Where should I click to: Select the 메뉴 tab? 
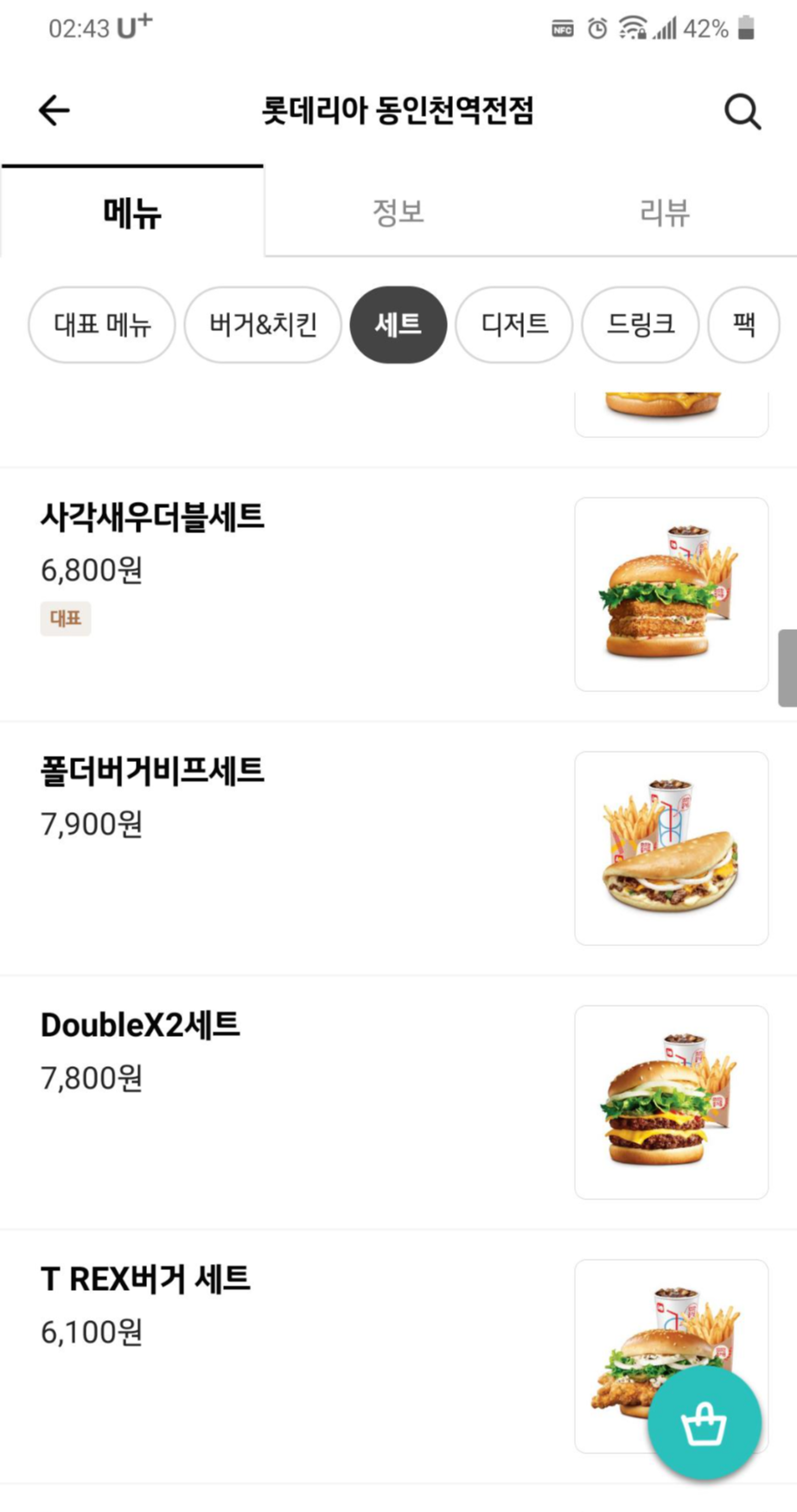pyautogui.click(x=132, y=212)
